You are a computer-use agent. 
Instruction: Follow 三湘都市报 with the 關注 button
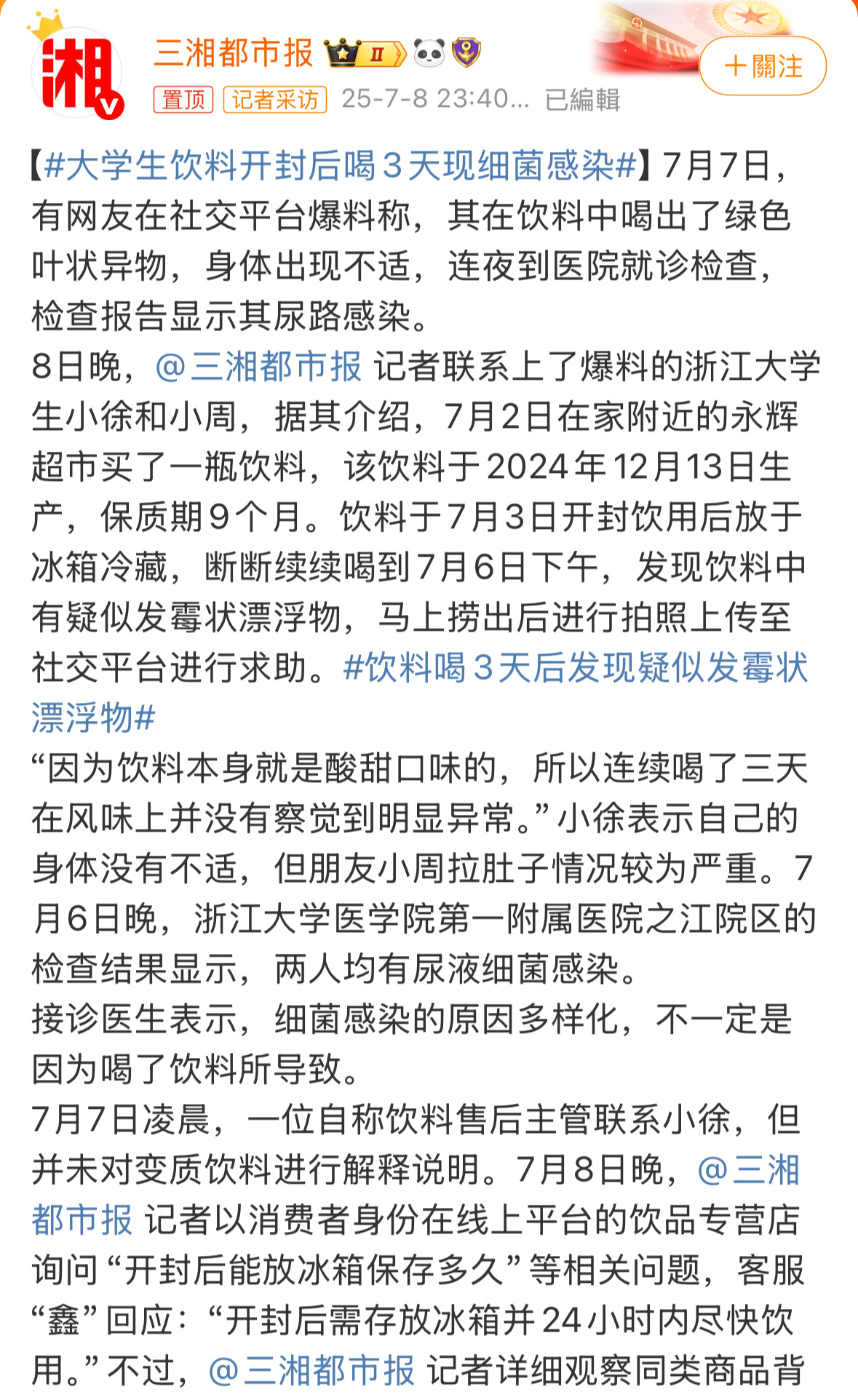click(x=763, y=66)
